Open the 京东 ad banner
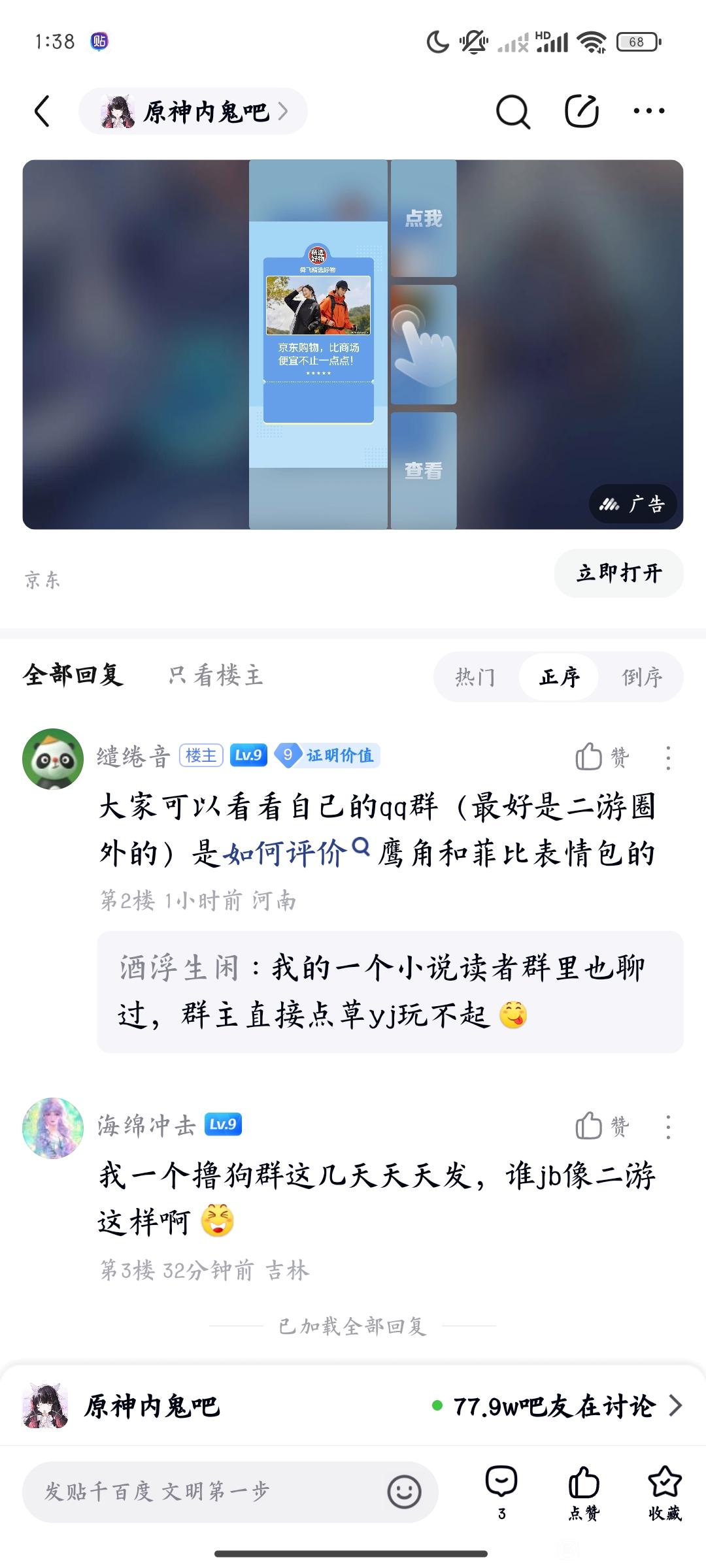 (352, 344)
